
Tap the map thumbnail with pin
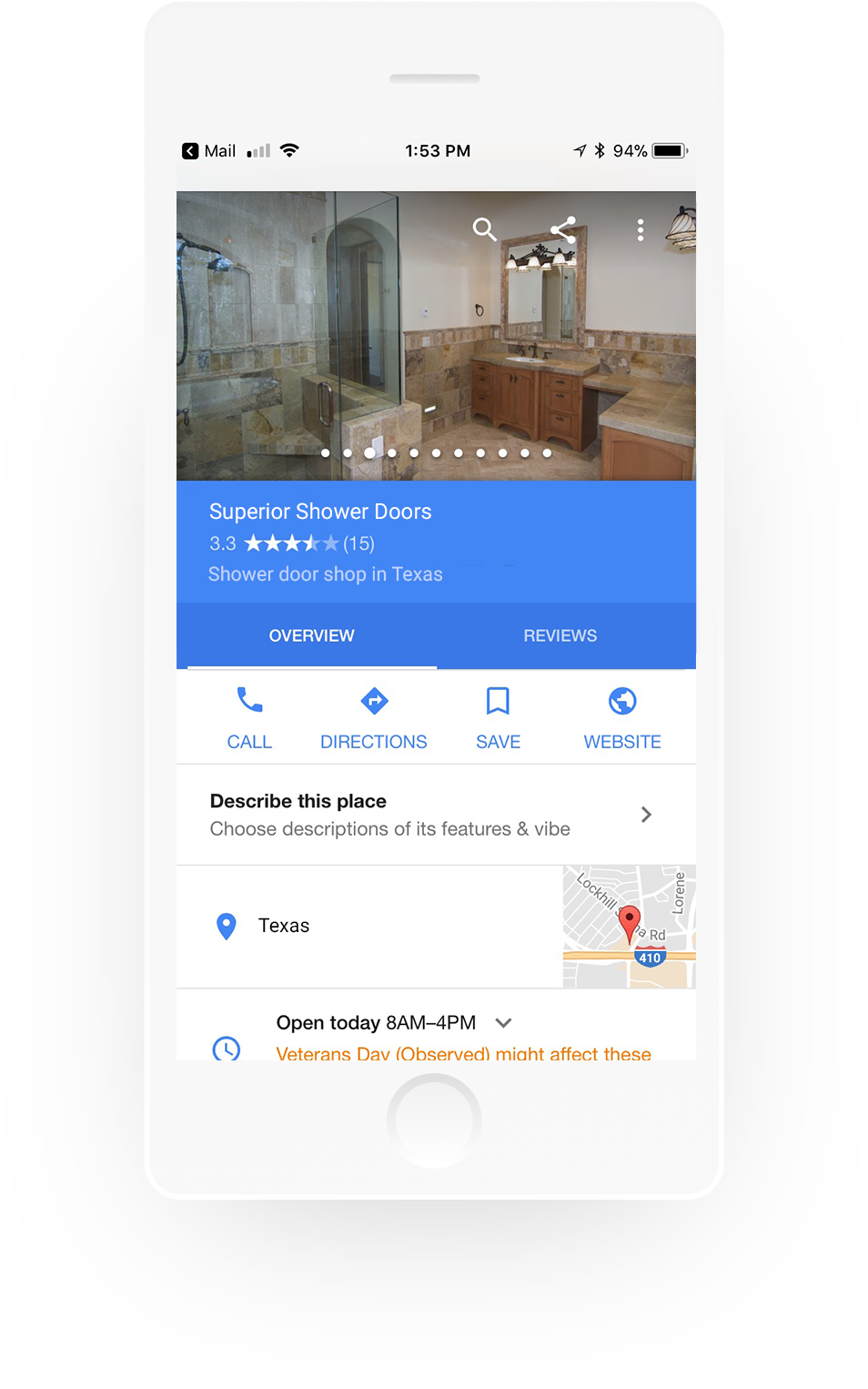(x=629, y=927)
